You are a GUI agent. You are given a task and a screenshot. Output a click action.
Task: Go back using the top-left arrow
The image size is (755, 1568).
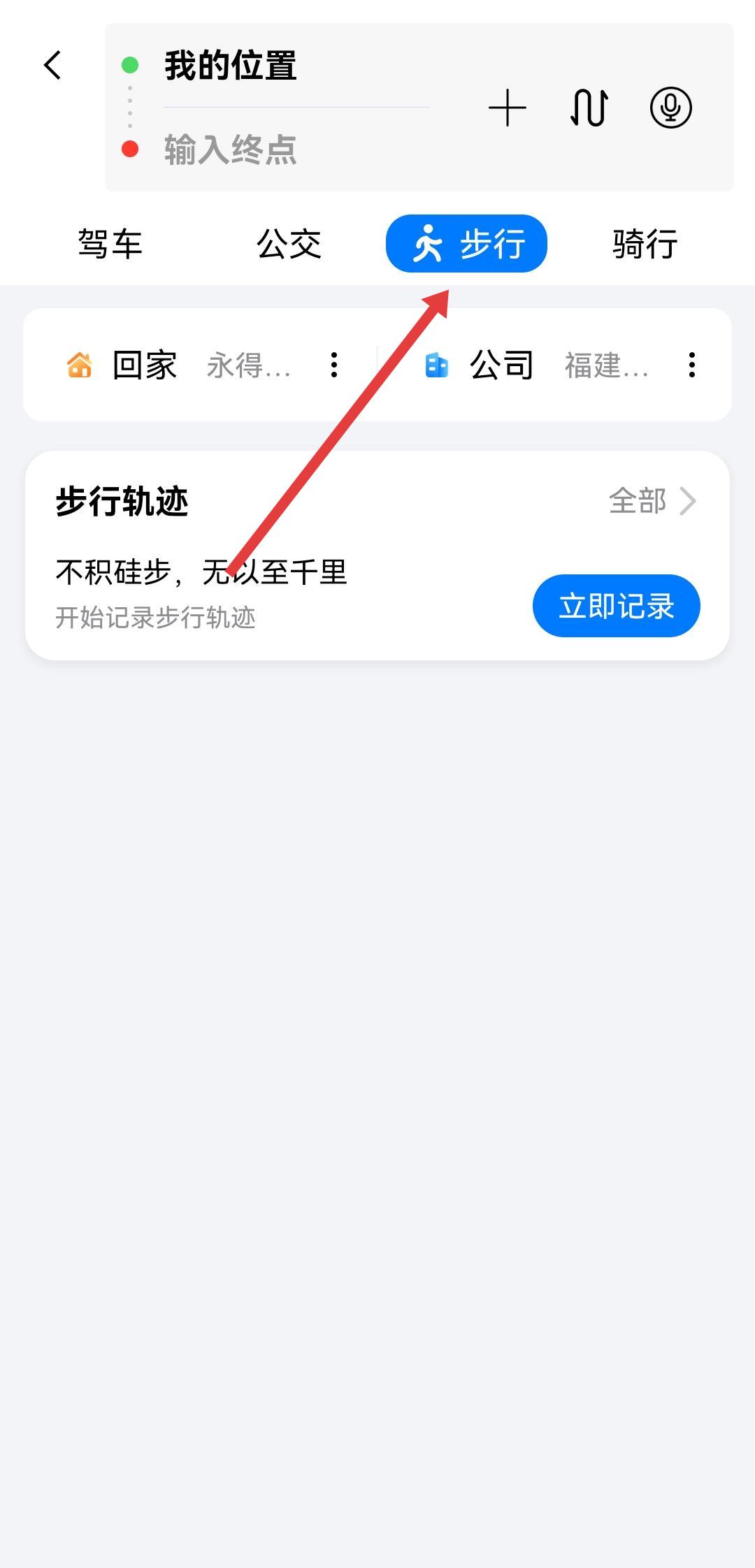(x=52, y=66)
